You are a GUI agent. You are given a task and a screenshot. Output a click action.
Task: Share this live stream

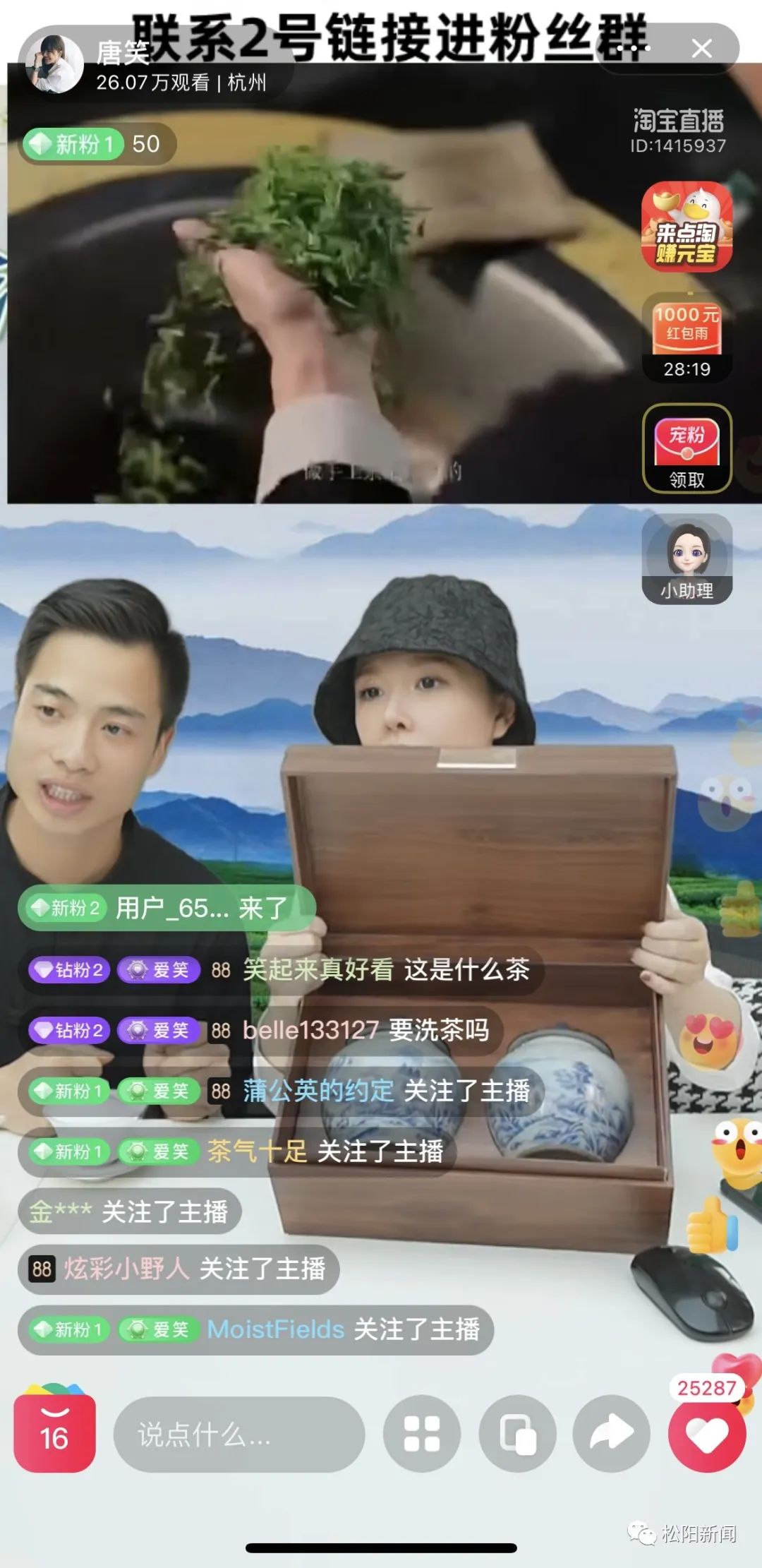pos(612,1435)
